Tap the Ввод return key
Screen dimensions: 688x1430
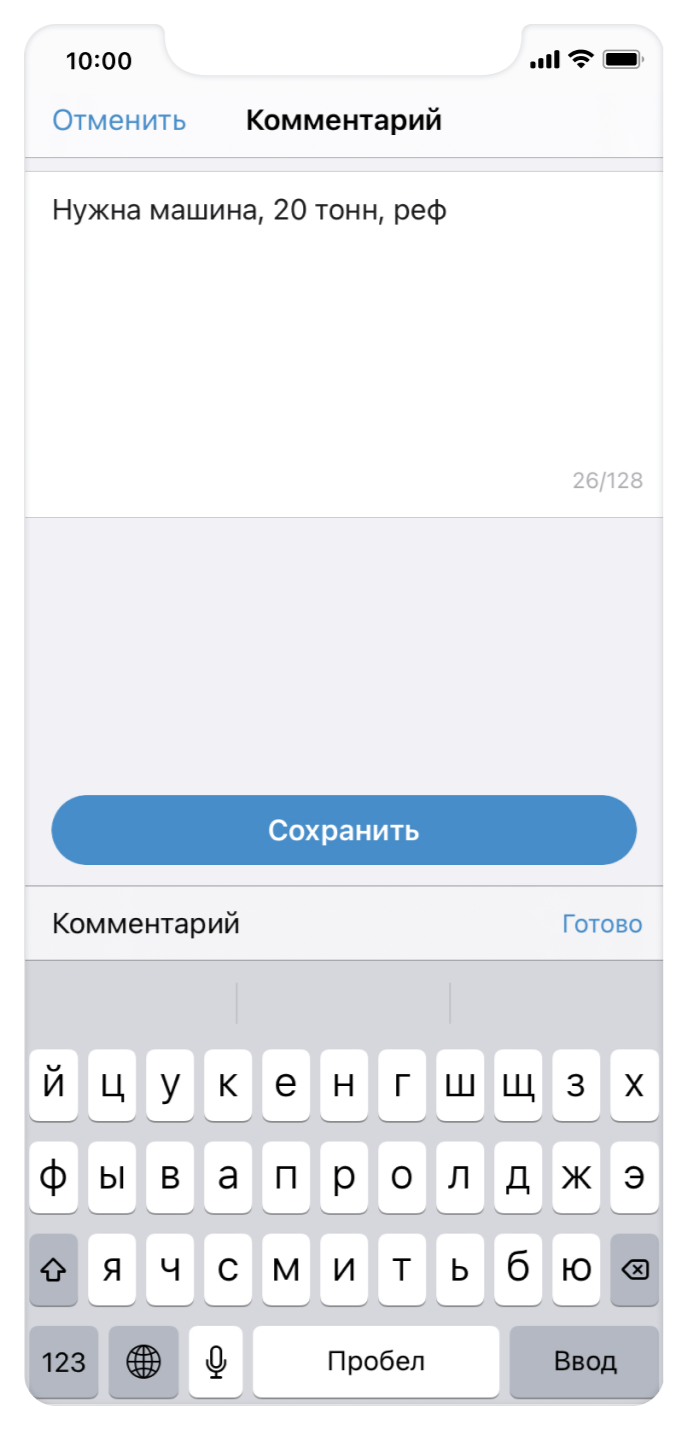(x=585, y=1361)
